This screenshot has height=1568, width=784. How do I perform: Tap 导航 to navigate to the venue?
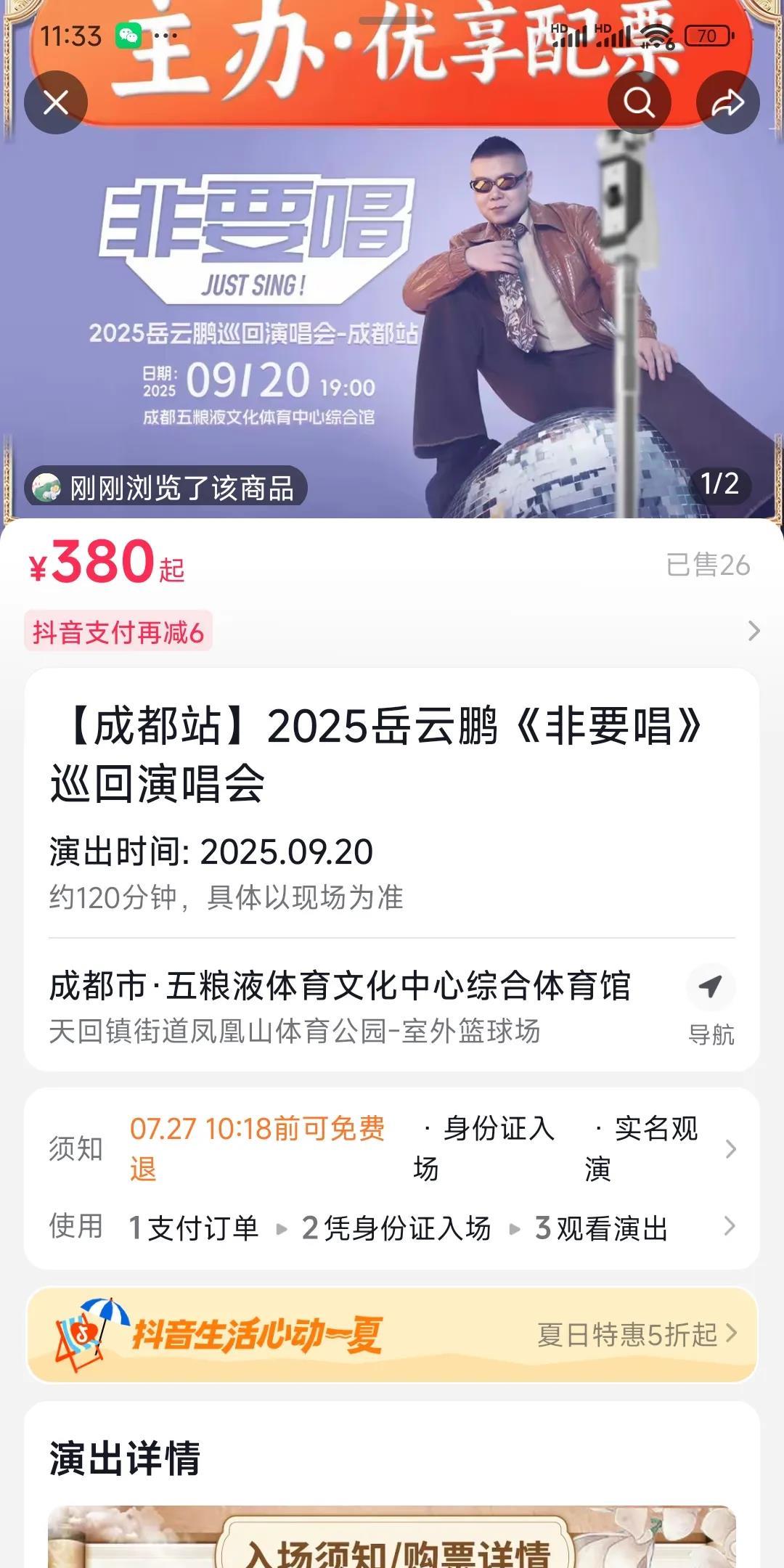(x=711, y=1004)
